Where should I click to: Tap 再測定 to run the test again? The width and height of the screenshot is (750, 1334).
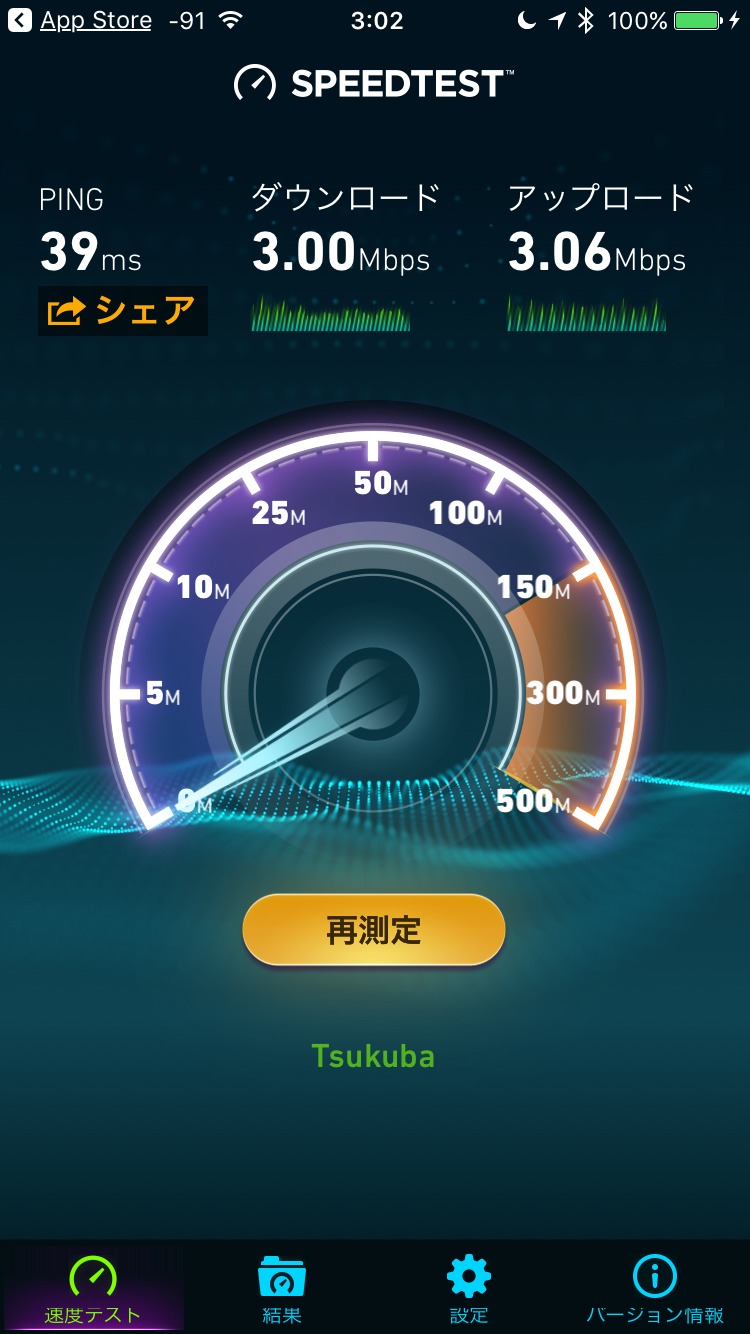(374, 930)
